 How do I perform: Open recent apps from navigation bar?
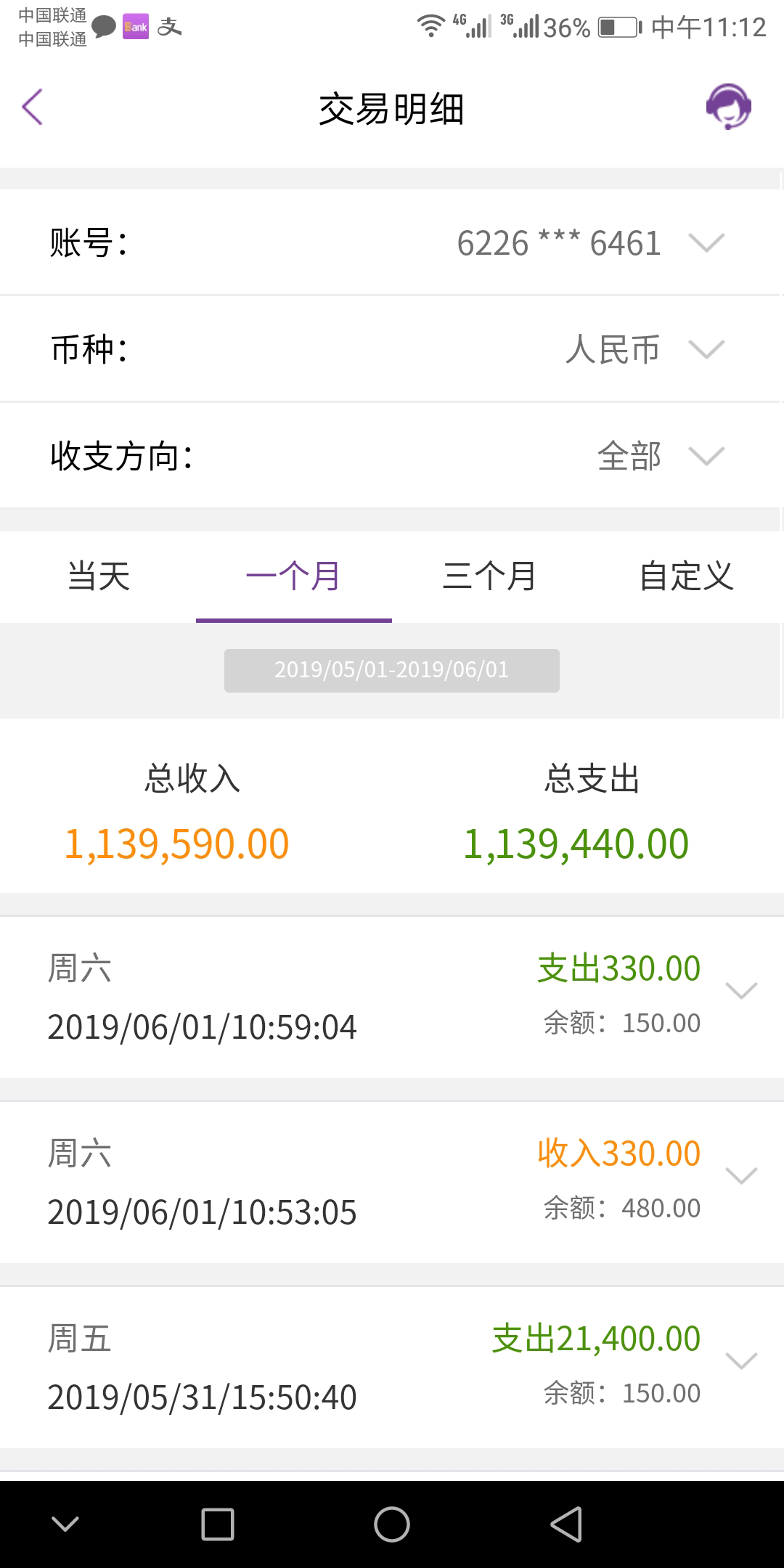coord(218,1524)
